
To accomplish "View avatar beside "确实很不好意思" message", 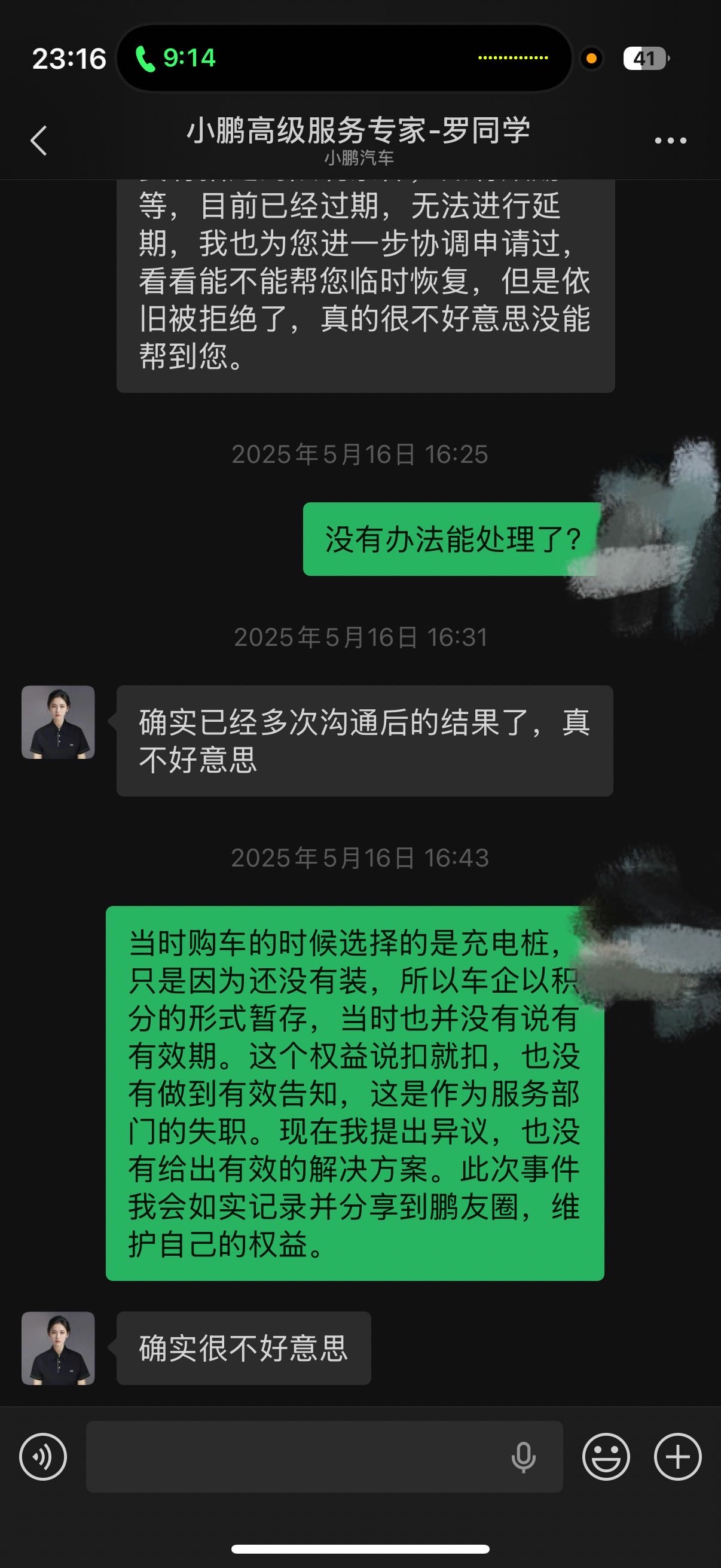I will coord(58,1348).
